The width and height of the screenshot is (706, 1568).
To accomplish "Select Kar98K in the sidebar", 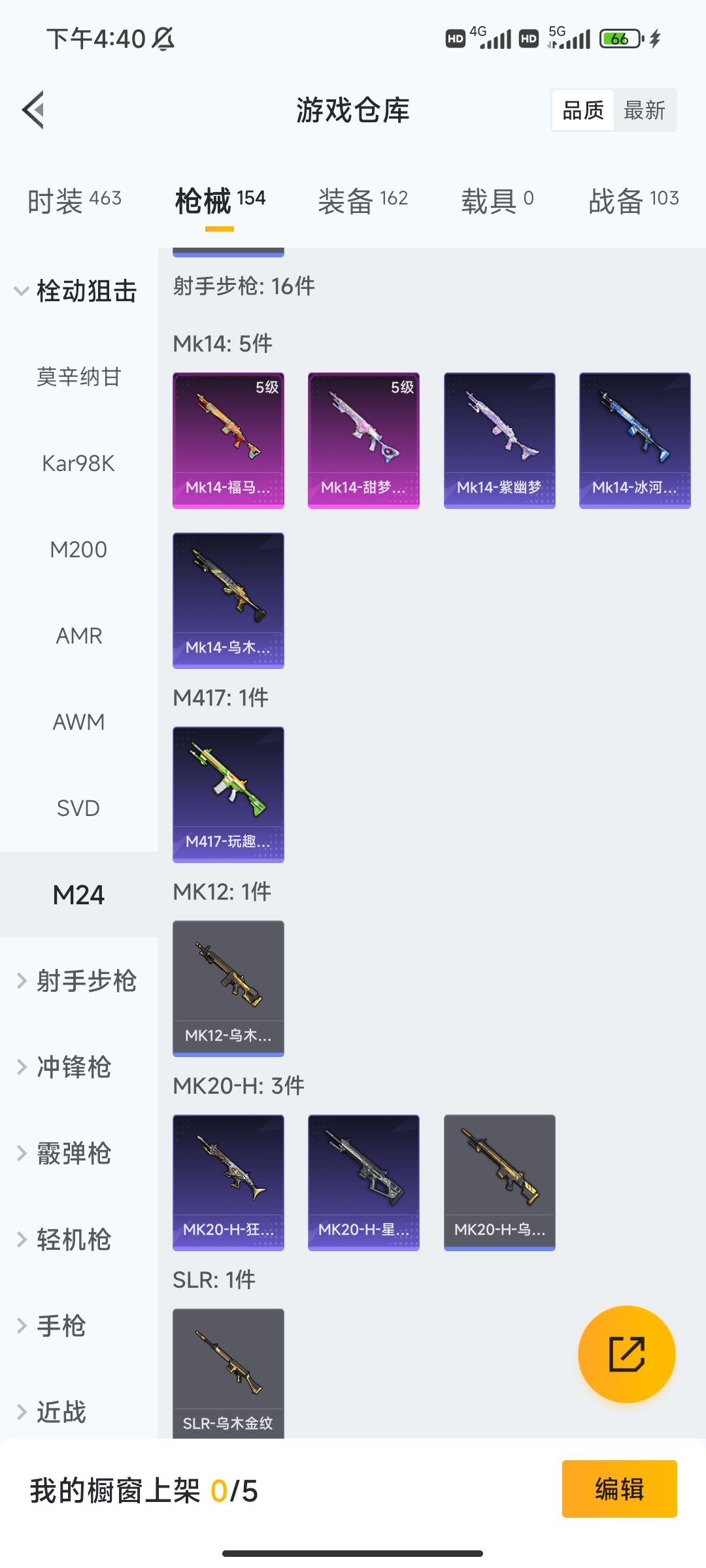I will point(78,463).
